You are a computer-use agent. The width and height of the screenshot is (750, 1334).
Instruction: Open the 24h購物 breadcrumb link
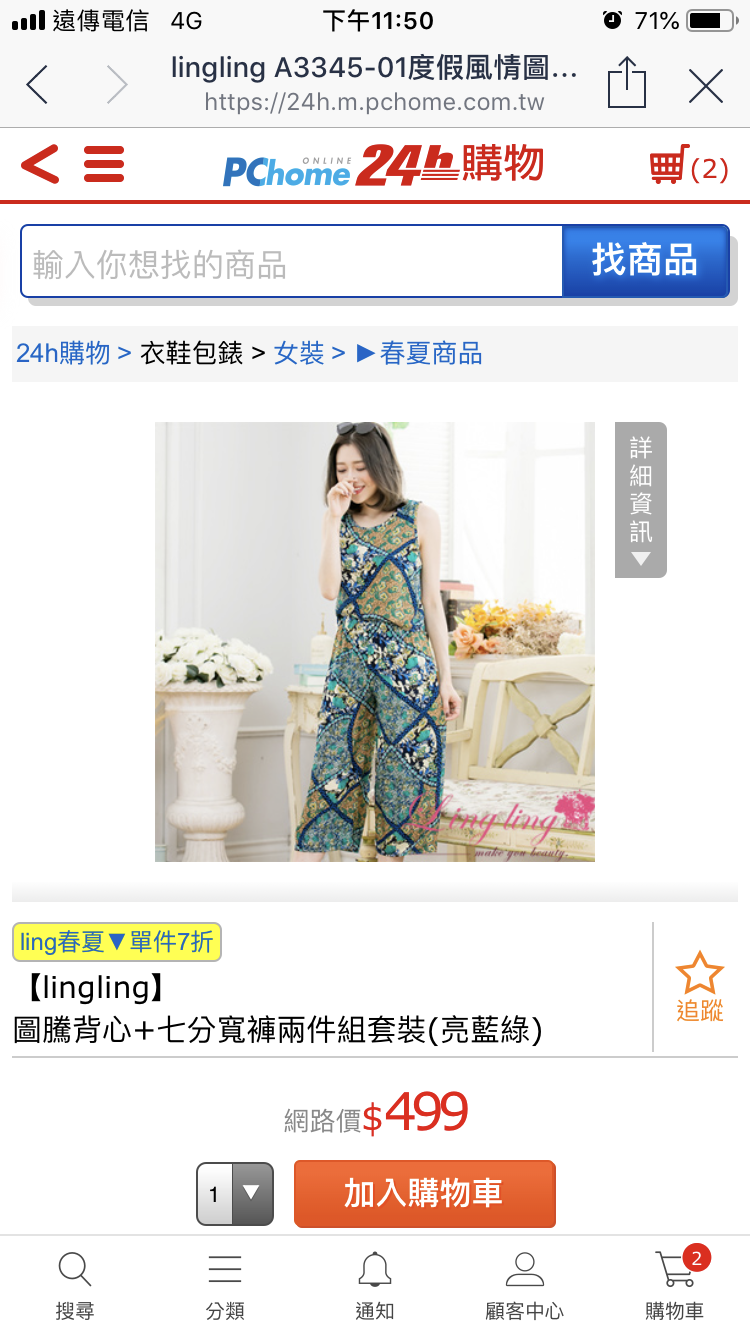(x=63, y=353)
